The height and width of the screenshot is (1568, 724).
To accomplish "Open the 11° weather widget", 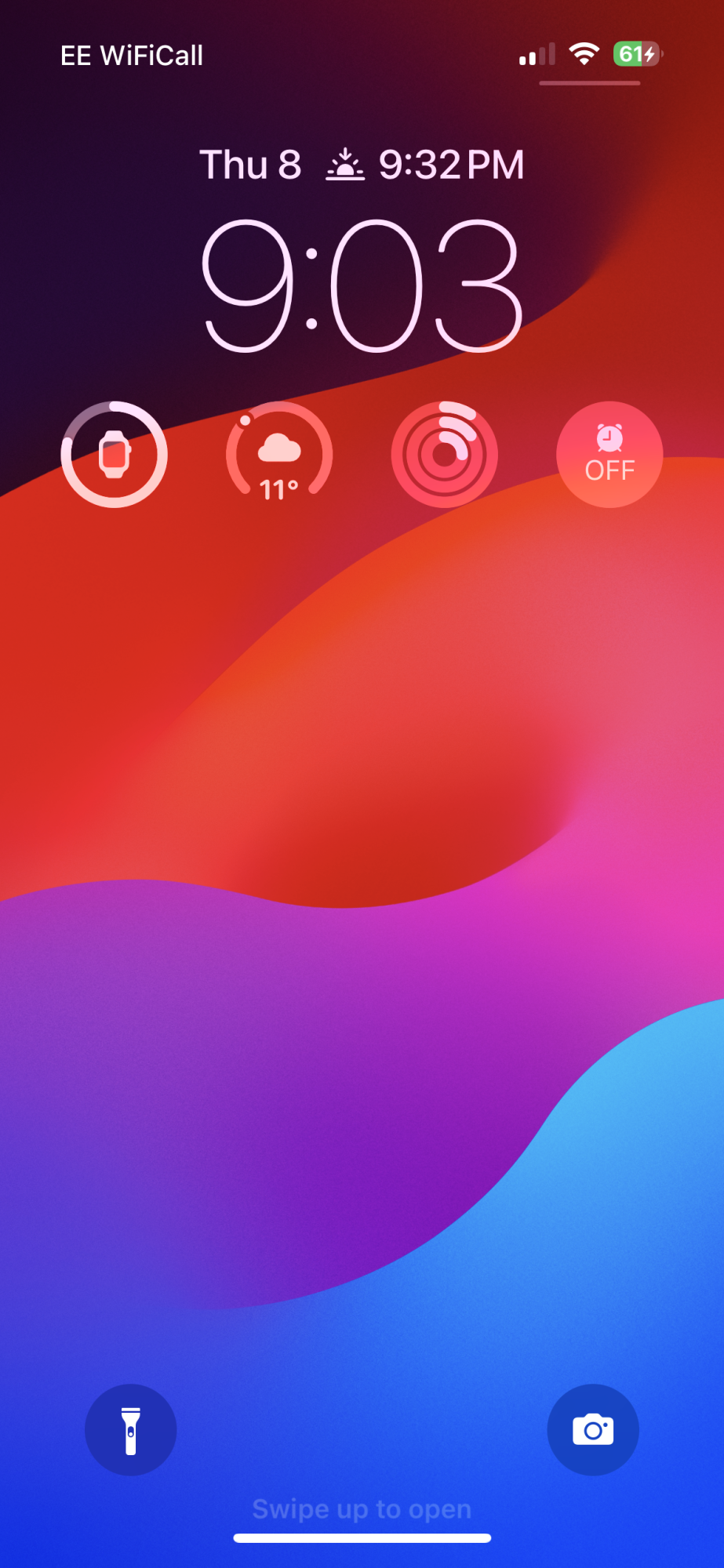I will pyautogui.click(x=279, y=455).
